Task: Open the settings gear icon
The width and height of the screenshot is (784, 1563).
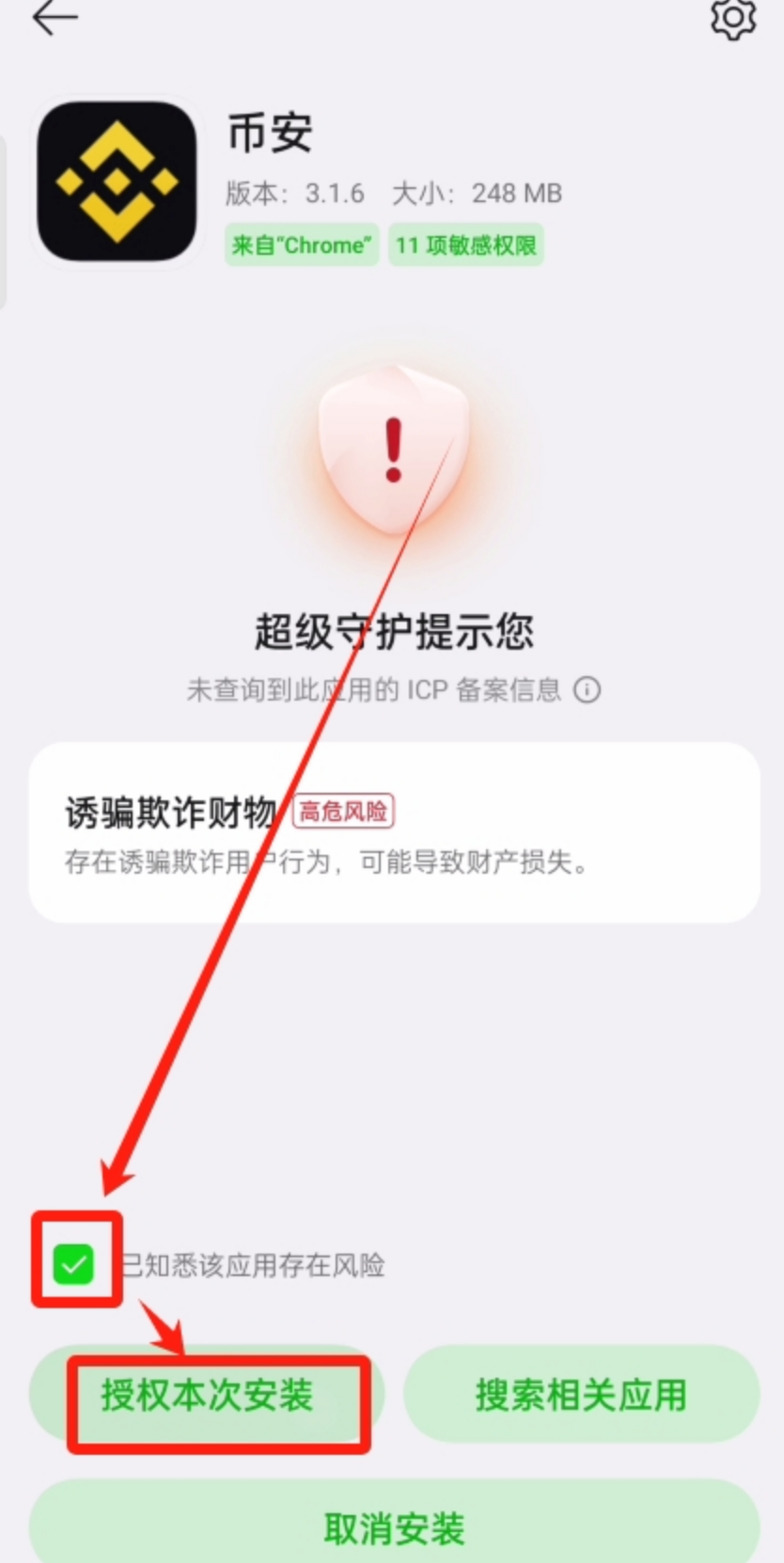Action: point(732,18)
